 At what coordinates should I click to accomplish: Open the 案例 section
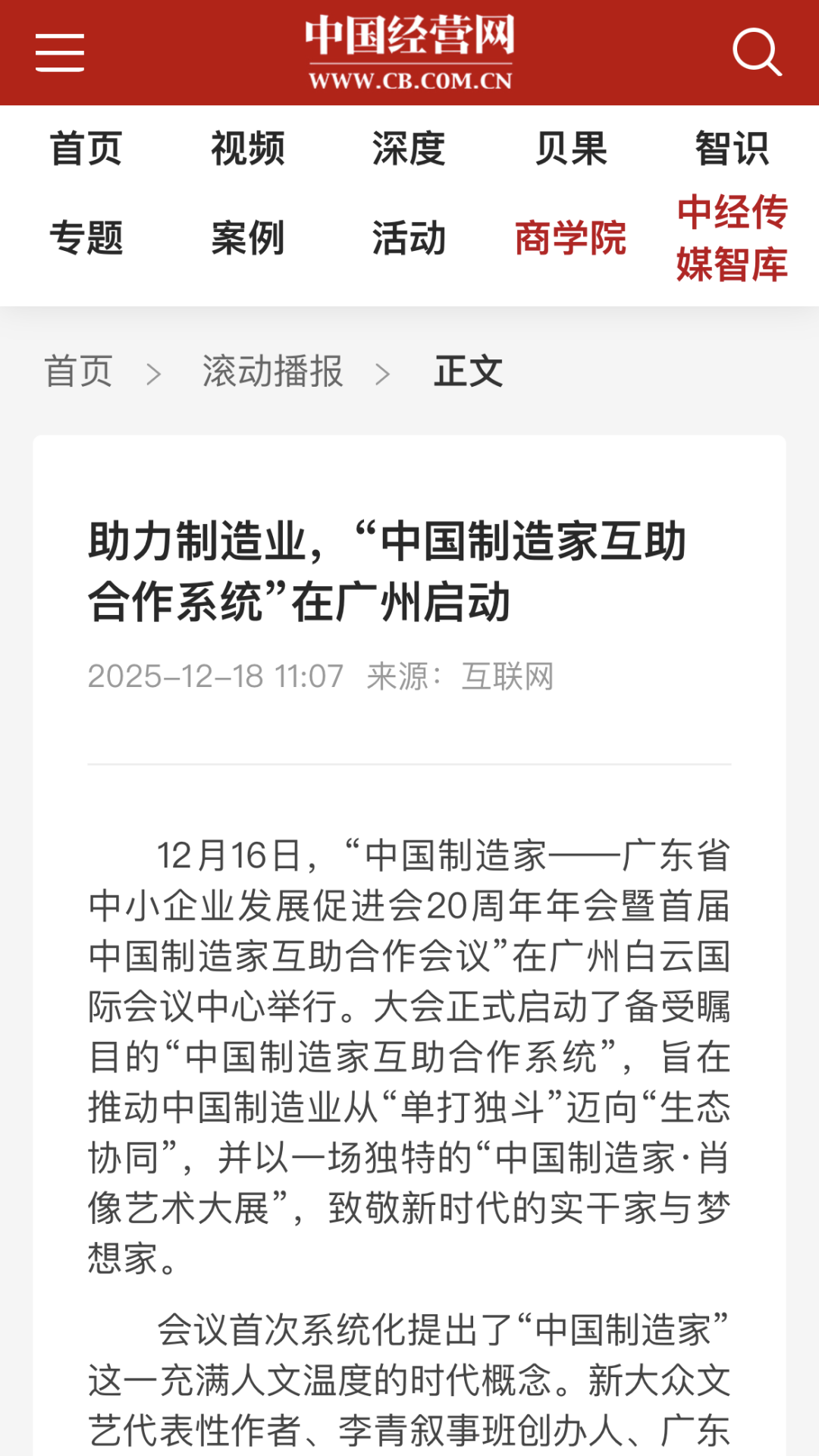point(247,238)
